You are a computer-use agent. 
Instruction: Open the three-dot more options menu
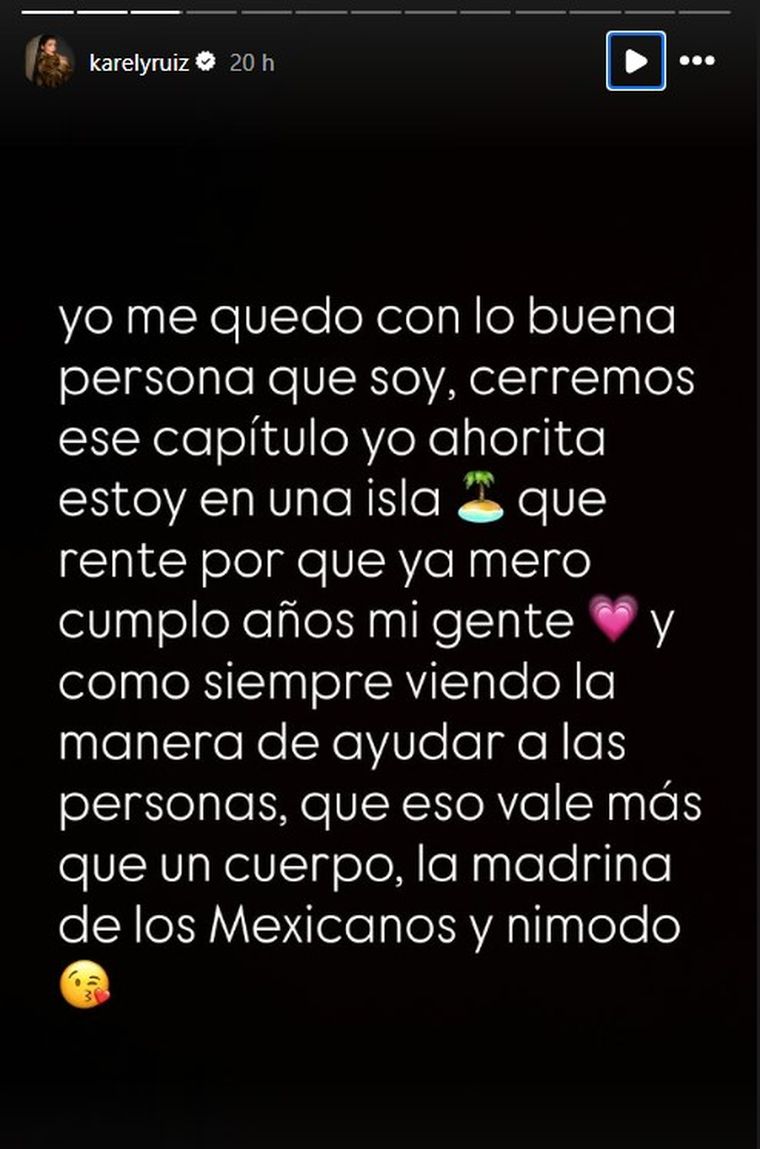[697, 61]
